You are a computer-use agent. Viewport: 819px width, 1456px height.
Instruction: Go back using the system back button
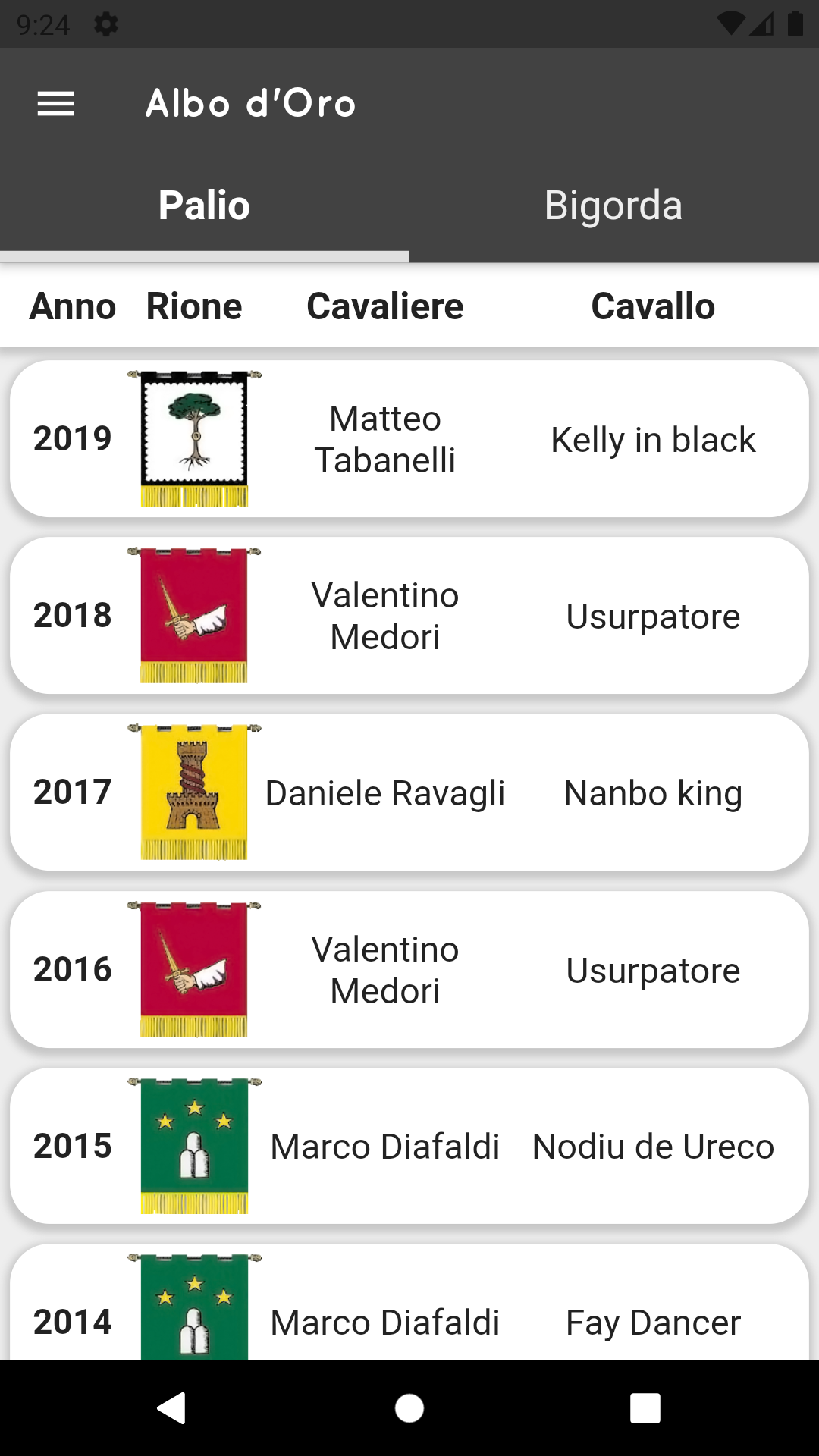(x=172, y=1408)
